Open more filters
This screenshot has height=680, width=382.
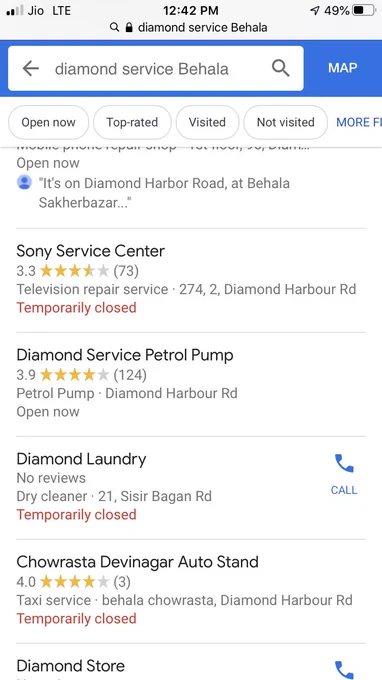(359, 122)
